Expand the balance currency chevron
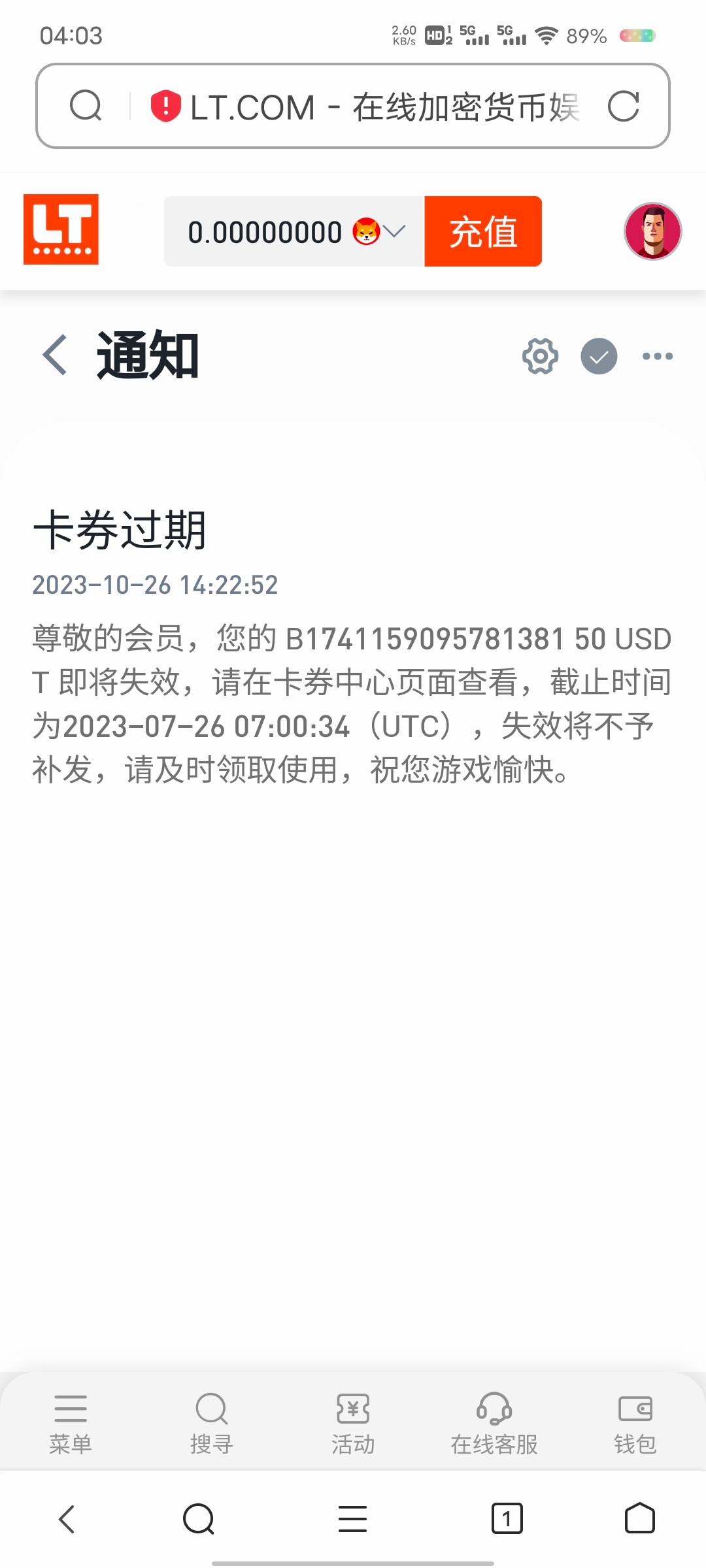The image size is (706, 1568). point(393,231)
